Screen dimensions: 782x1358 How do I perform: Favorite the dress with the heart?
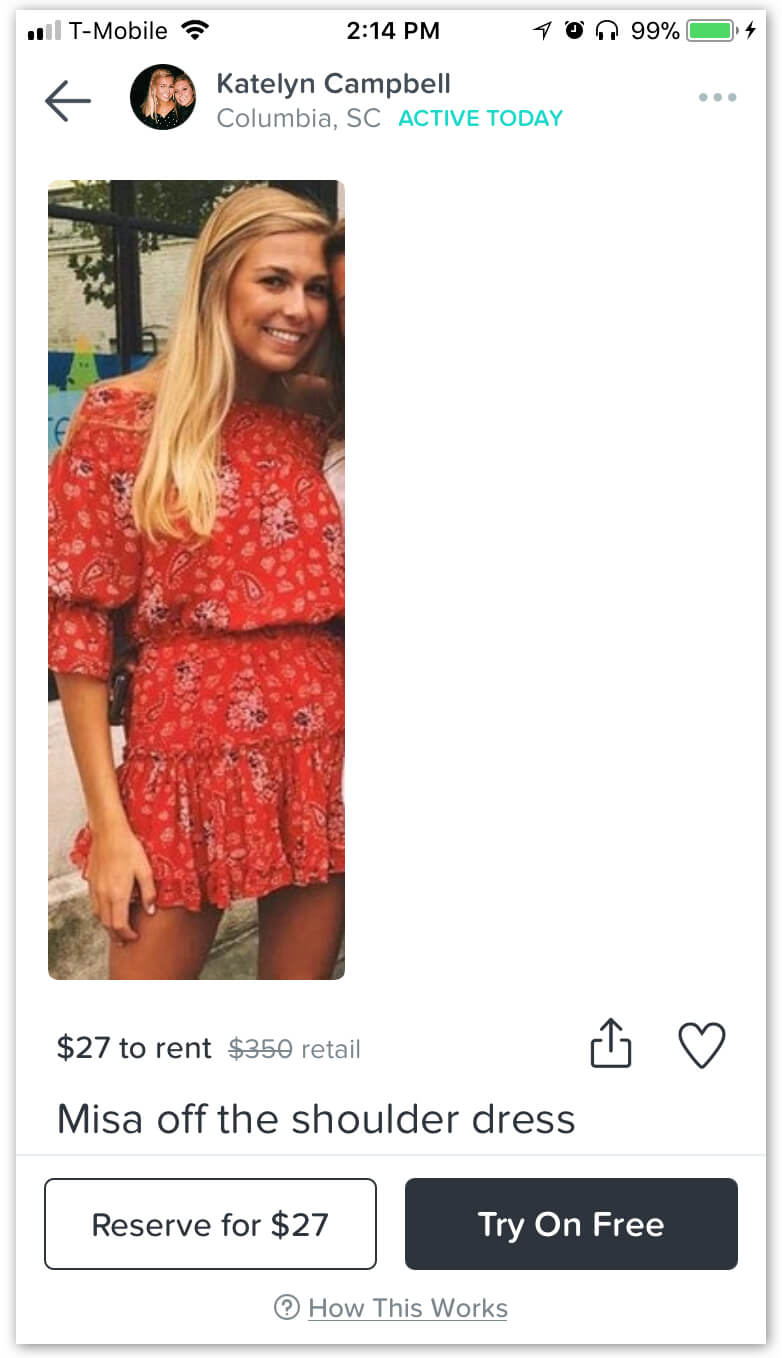[x=702, y=1045]
